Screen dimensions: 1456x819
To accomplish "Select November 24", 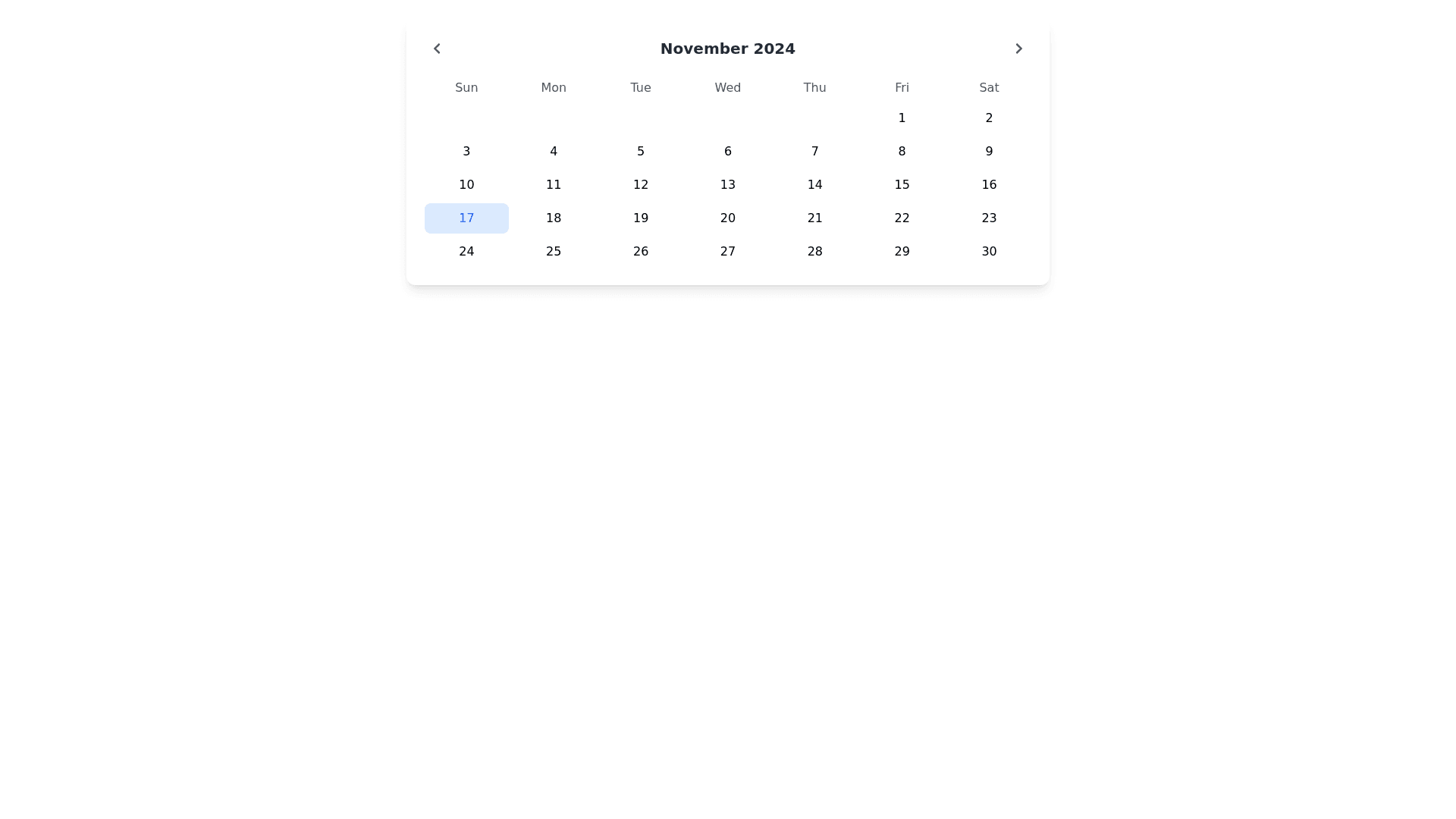I will [x=466, y=252].
